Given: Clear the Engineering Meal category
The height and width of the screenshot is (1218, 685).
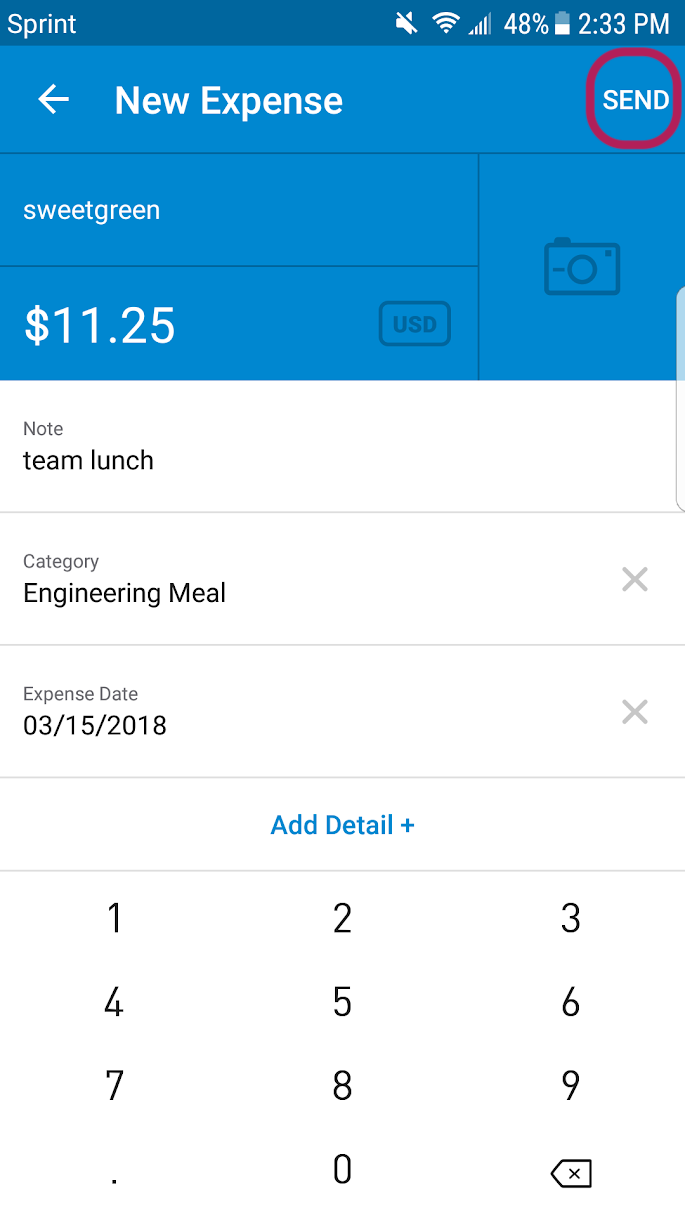Looking at the screenshot, I should click(x=635, y=579).
